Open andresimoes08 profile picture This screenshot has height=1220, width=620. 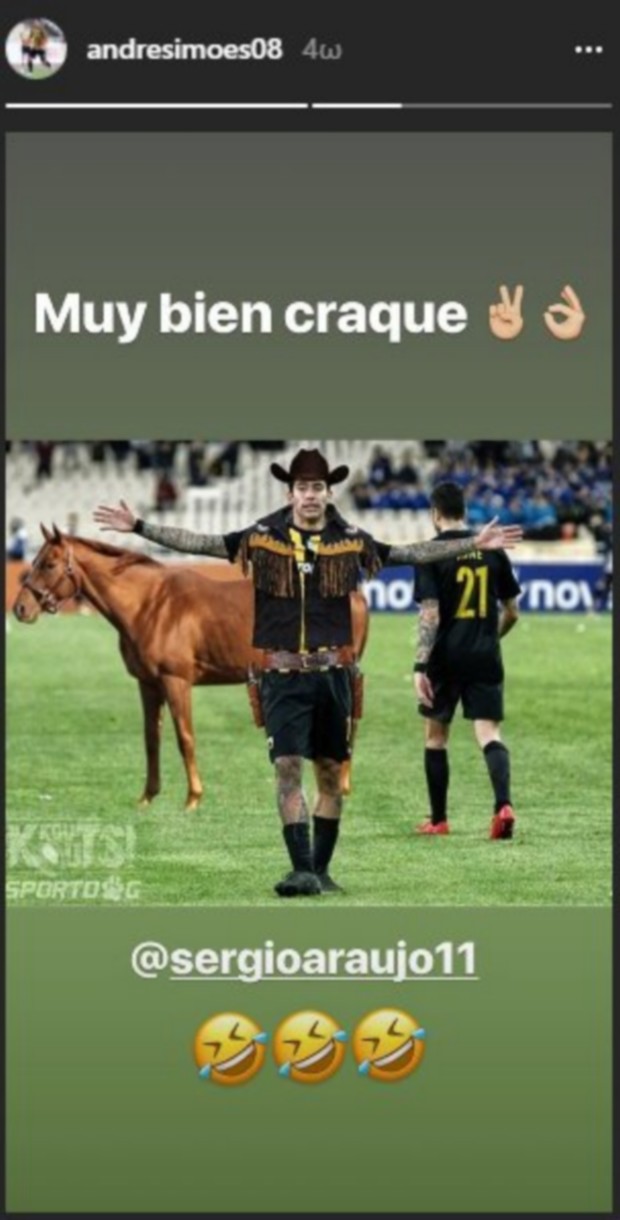(36, 48)
